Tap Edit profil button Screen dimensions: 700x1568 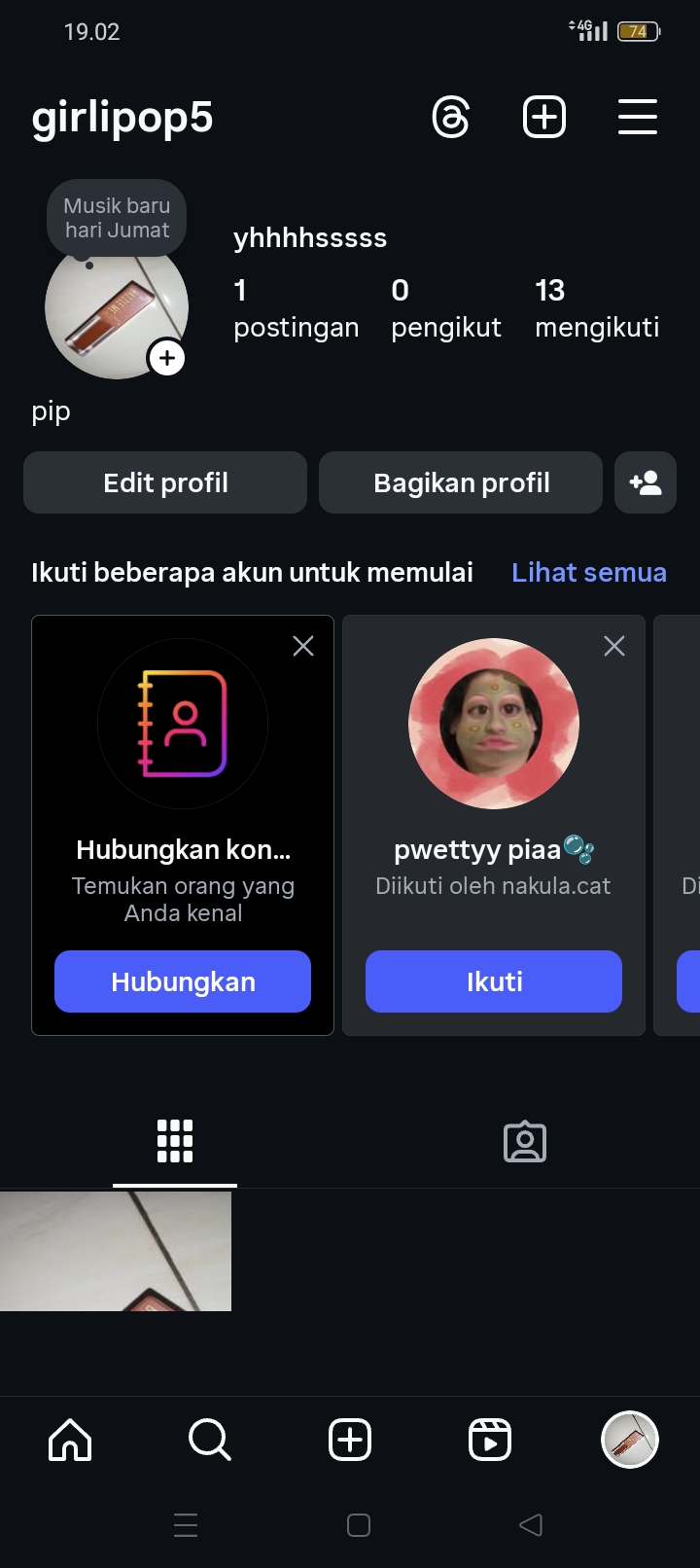tap(165, 482)
